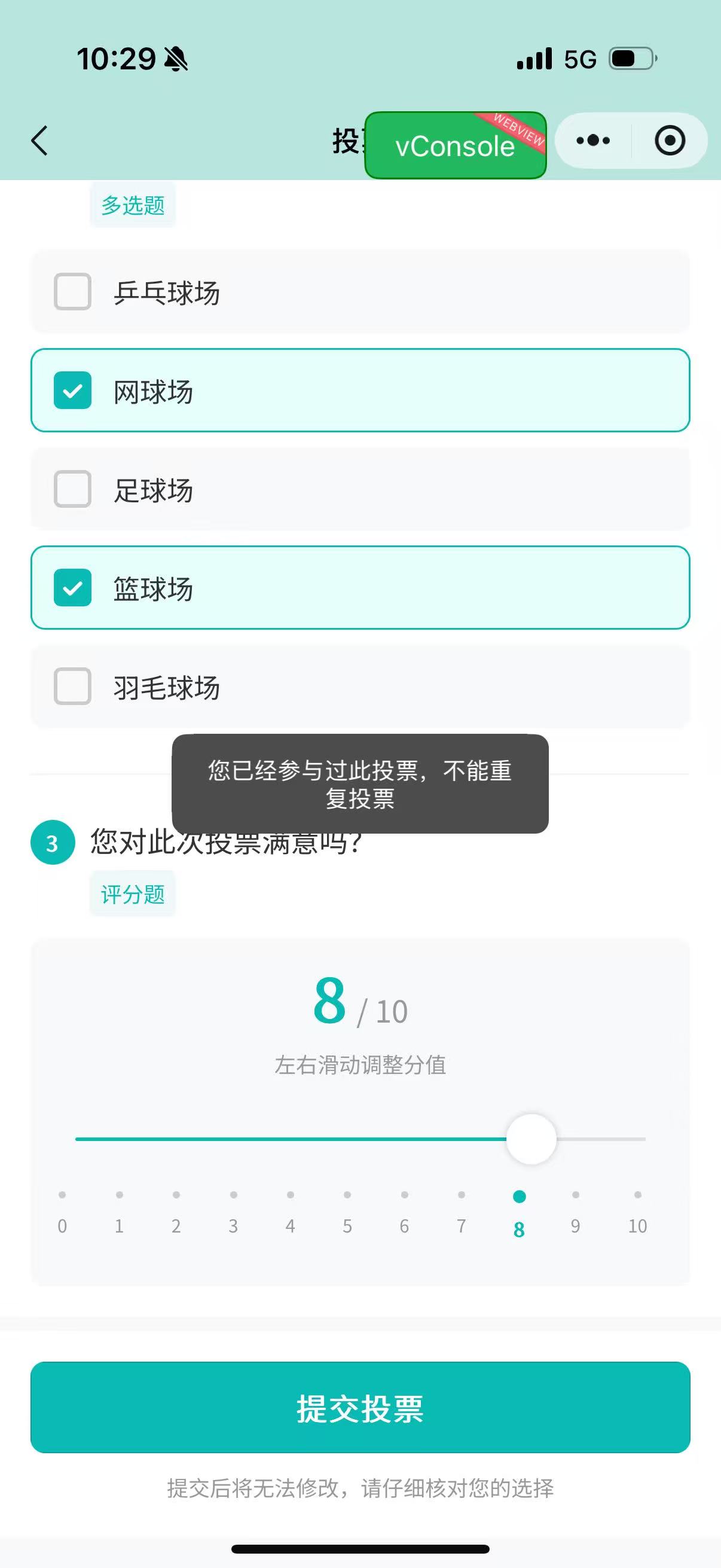The image size is (721, 1568).
Task: Tap the question number badge 3
Action: 52,843
